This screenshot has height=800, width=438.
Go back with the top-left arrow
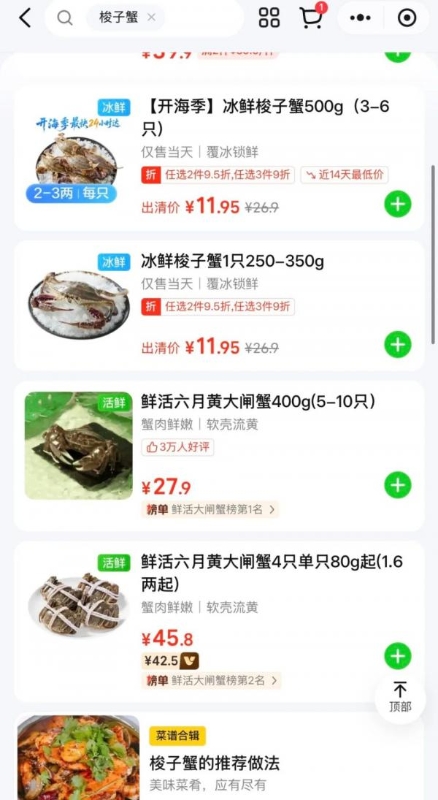click(25, 18)
